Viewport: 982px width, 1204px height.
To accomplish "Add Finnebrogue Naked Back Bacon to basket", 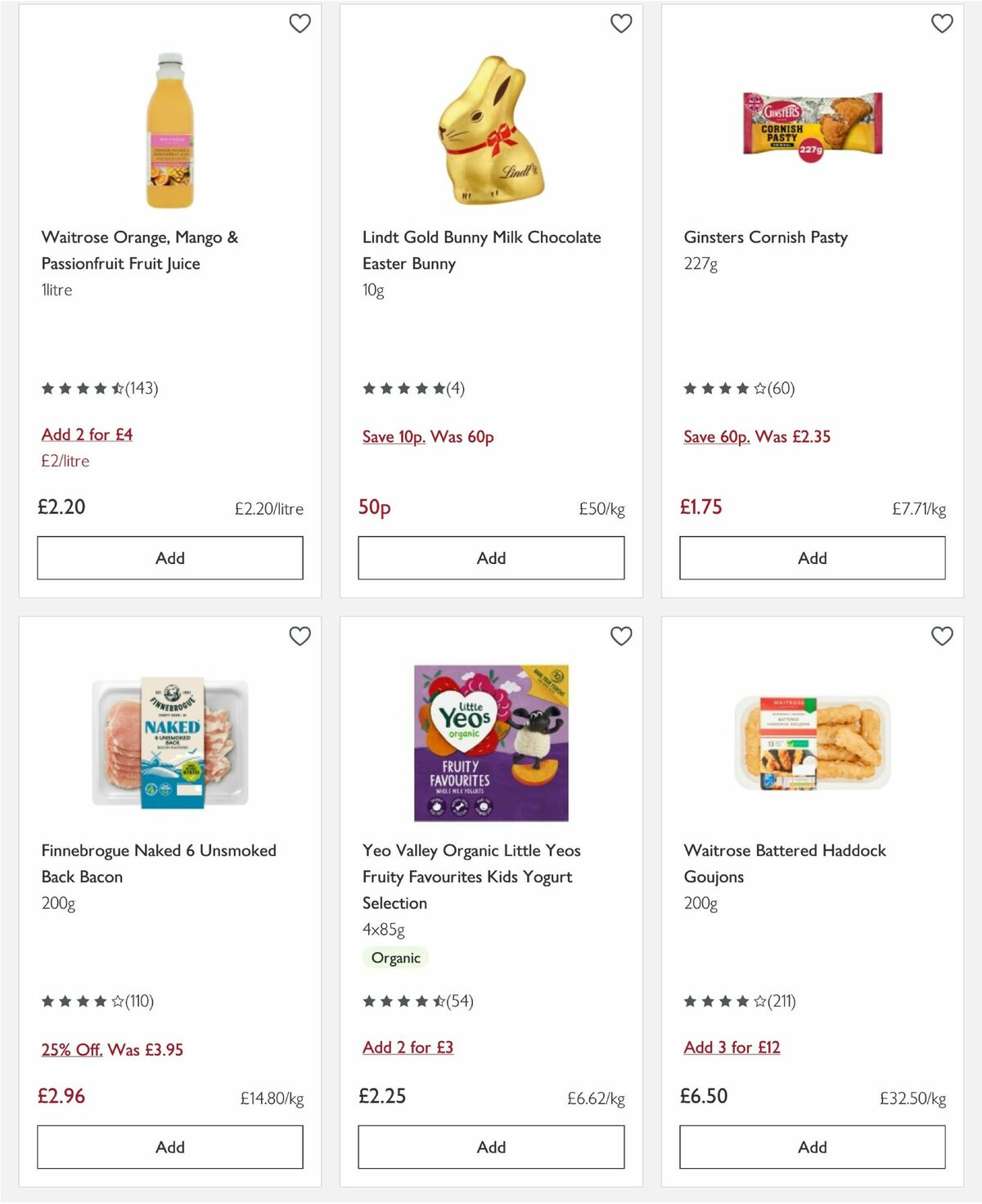I will pyautogui.click(x=169, y=1147).
